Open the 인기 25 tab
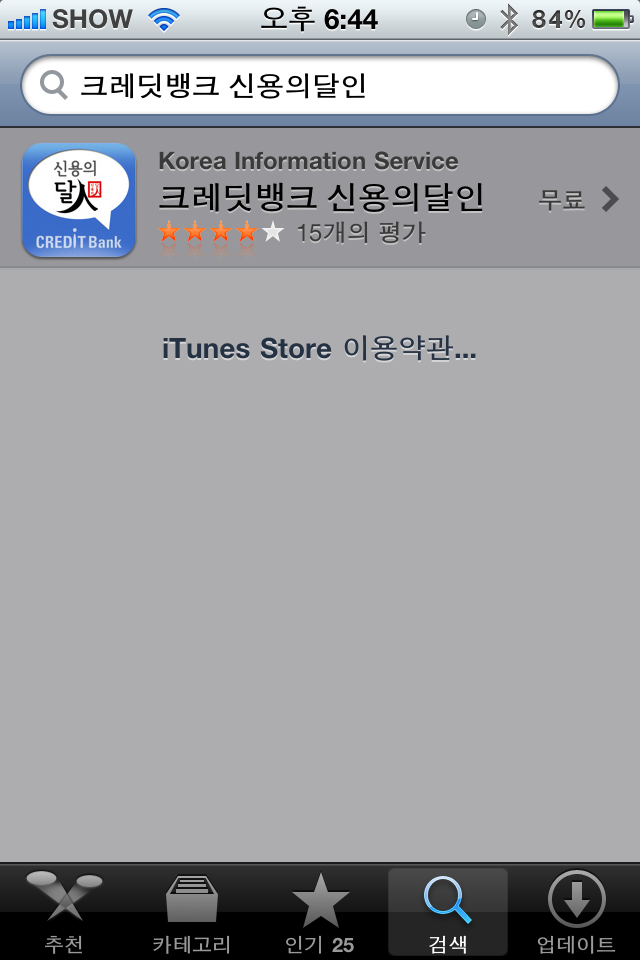640x960 pixels. click(320, 912)
